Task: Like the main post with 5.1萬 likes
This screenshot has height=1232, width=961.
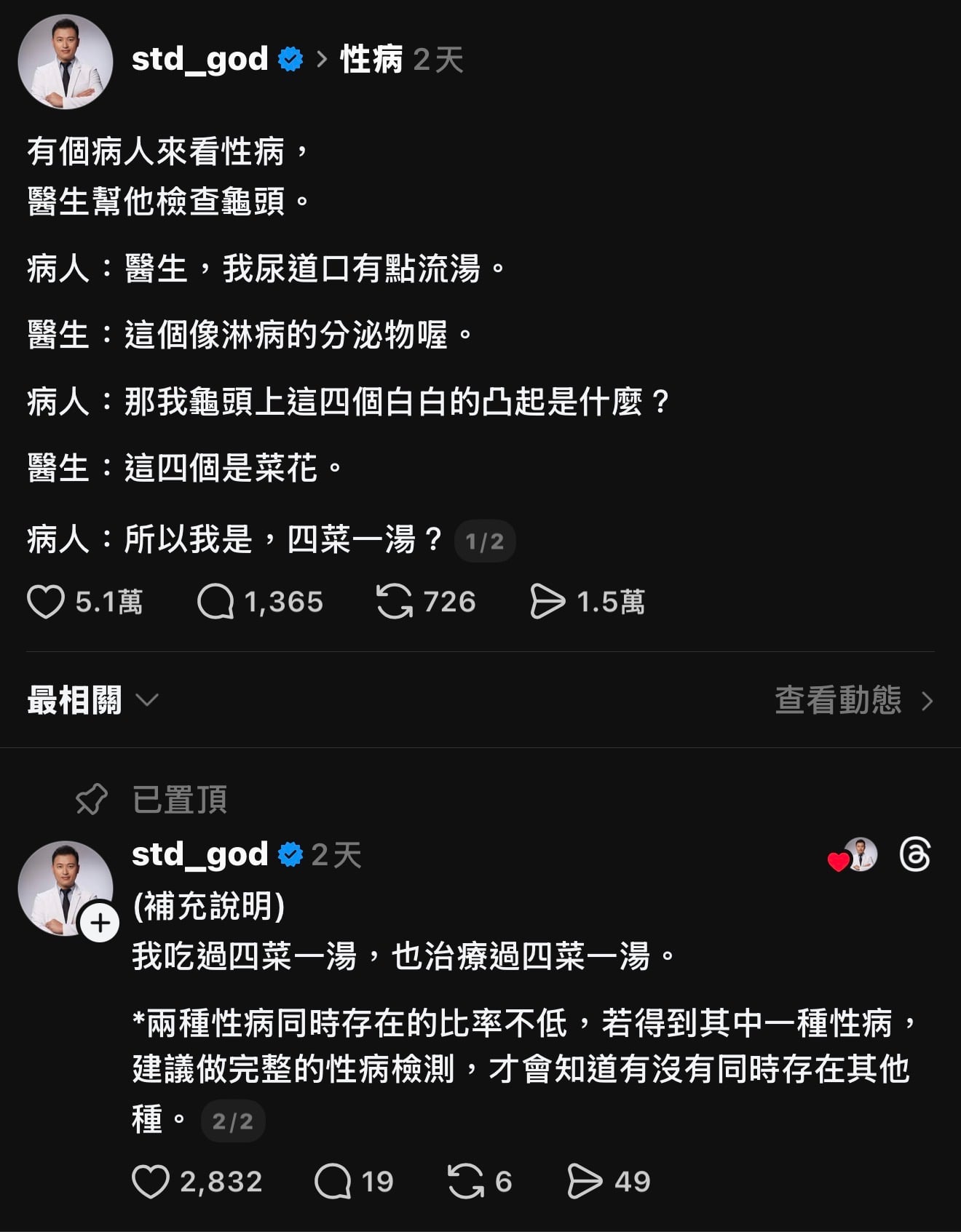Action: (x=46, y=602)
